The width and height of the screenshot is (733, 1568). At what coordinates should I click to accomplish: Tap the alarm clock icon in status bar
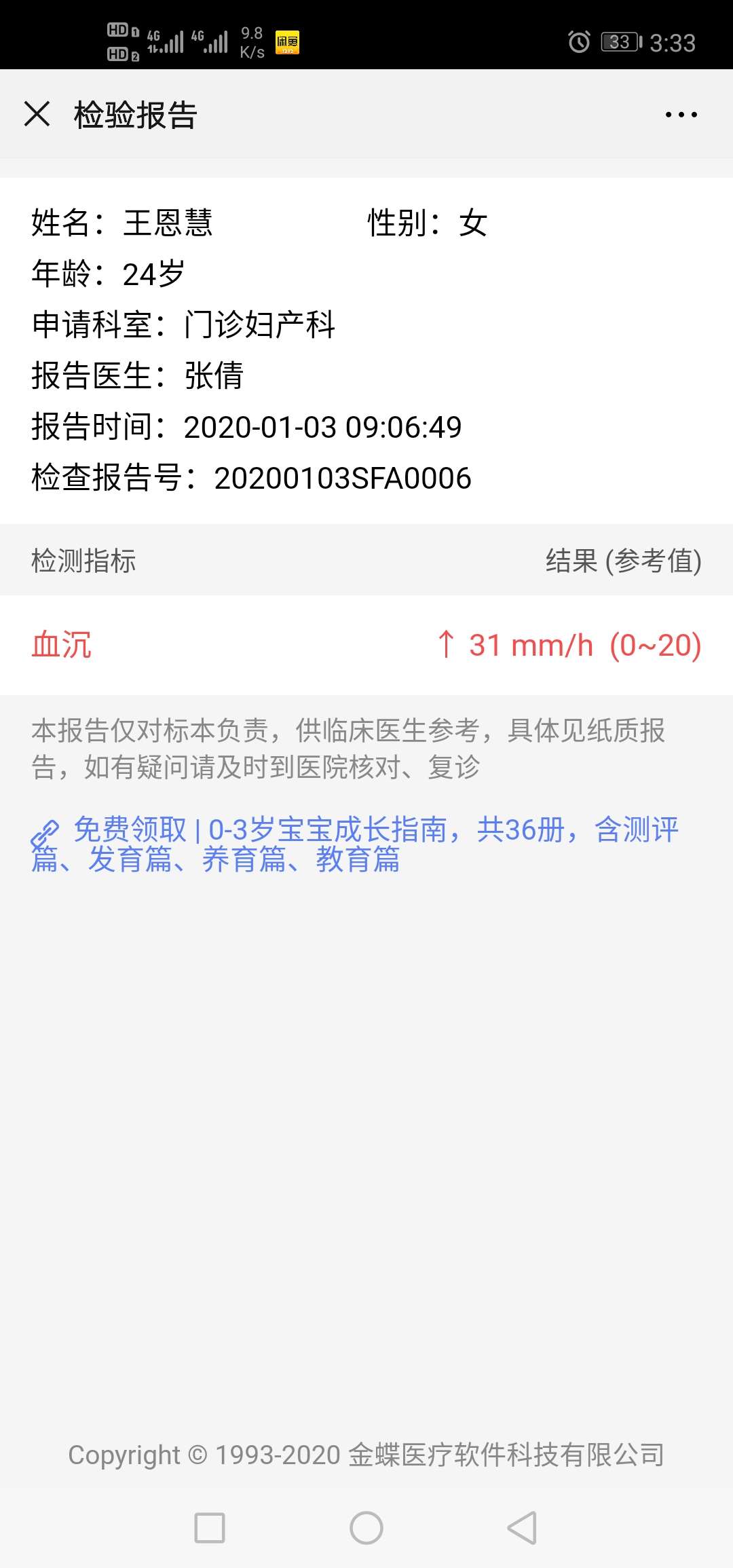(x=578, y=43)
